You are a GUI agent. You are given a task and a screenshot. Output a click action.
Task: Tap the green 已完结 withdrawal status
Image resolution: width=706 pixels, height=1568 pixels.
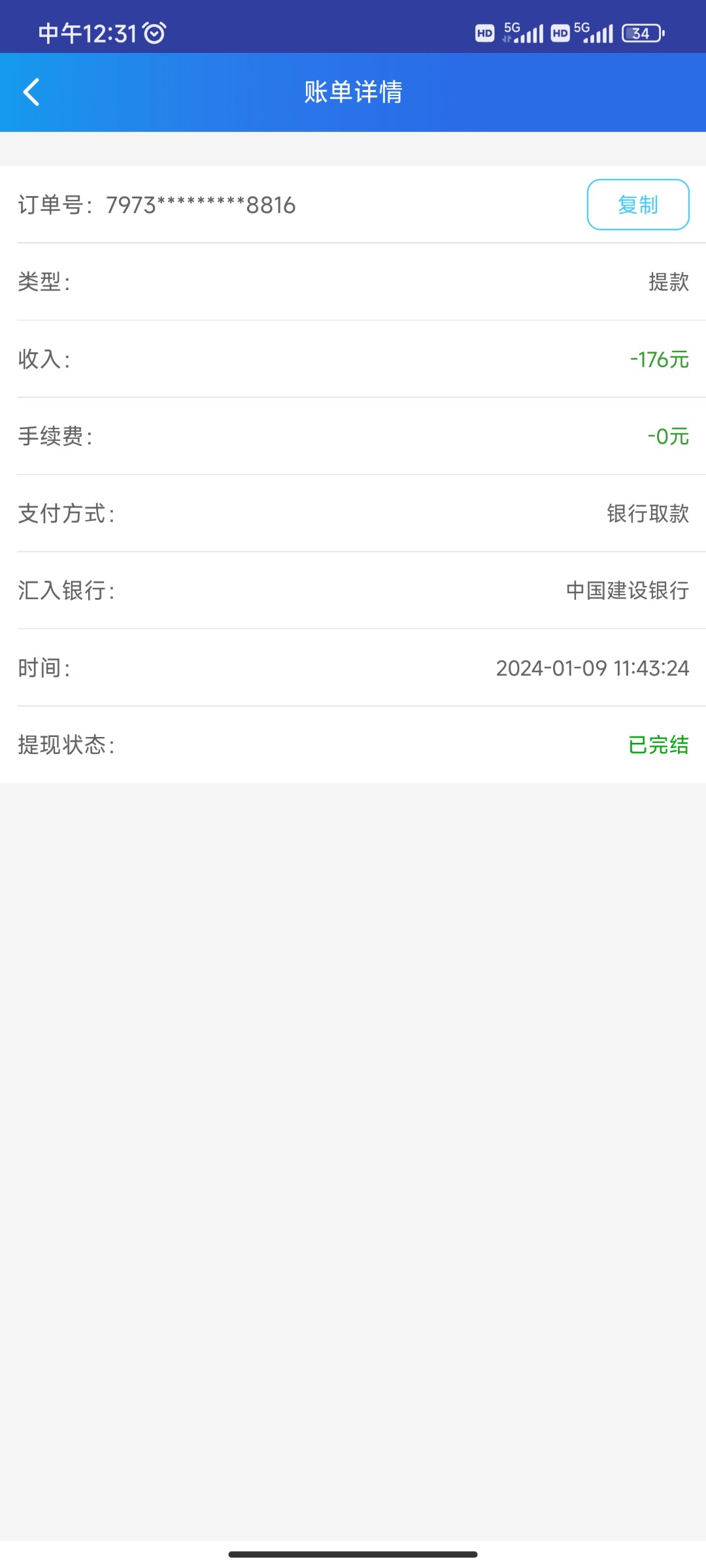[656, 745]
